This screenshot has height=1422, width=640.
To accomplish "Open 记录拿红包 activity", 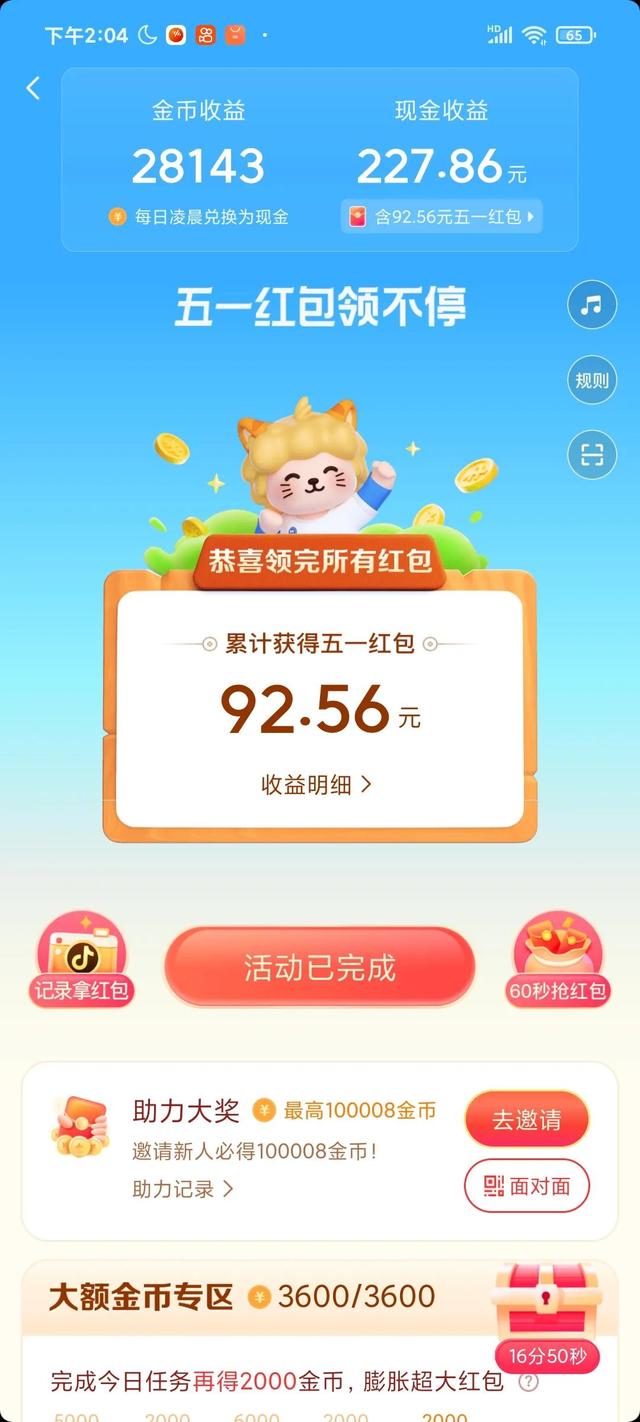I will tap(84, 960).
